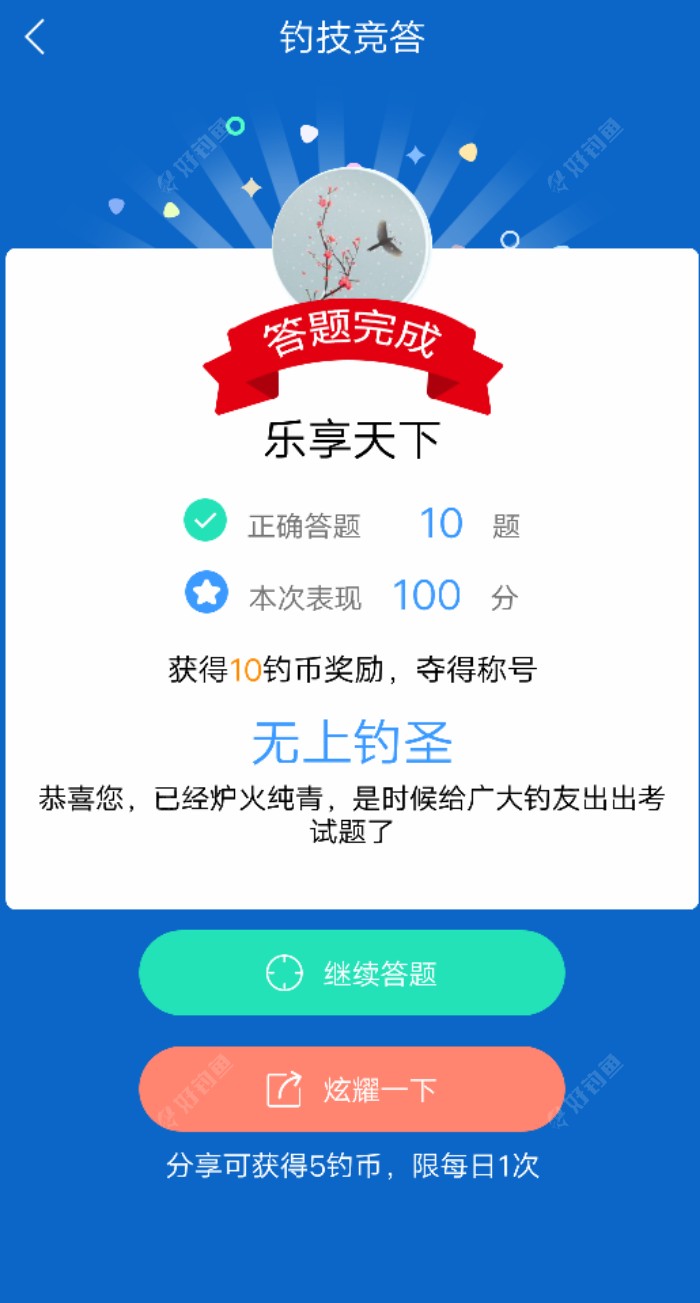Go back from the 钓技竞答 page

coord(35,38)
